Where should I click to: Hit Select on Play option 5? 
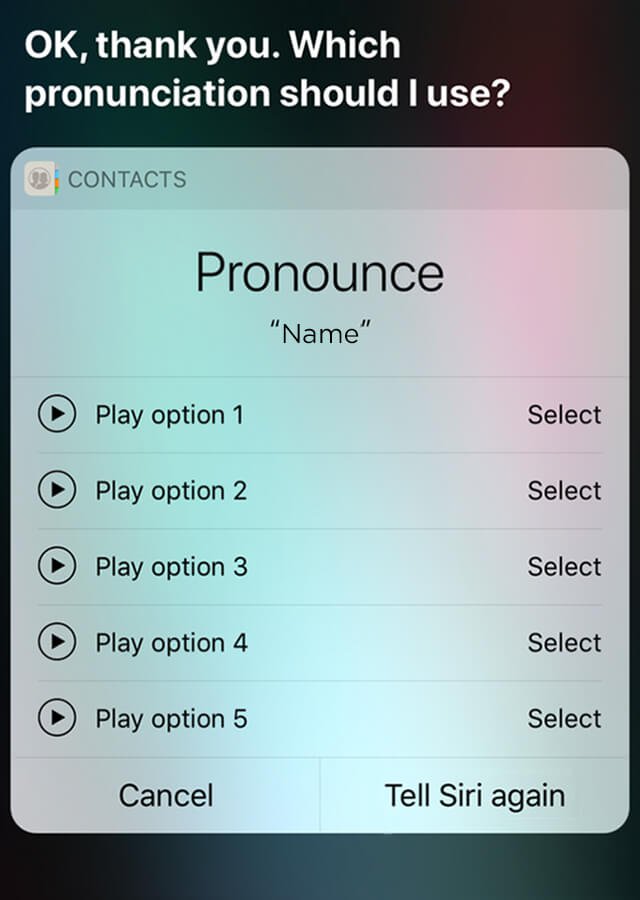pos(564,718)
